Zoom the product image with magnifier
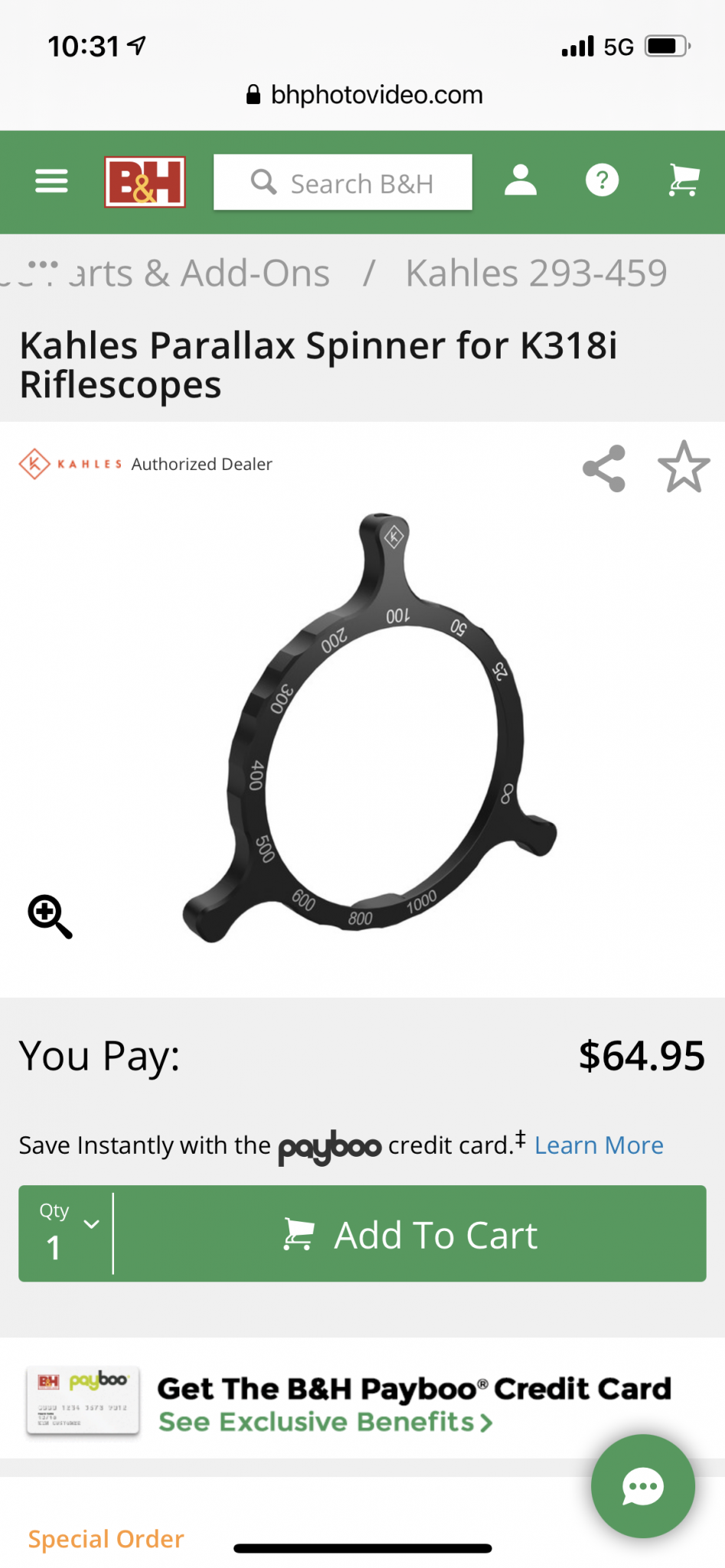This screenshot has height=1568, width=725. 50,916
